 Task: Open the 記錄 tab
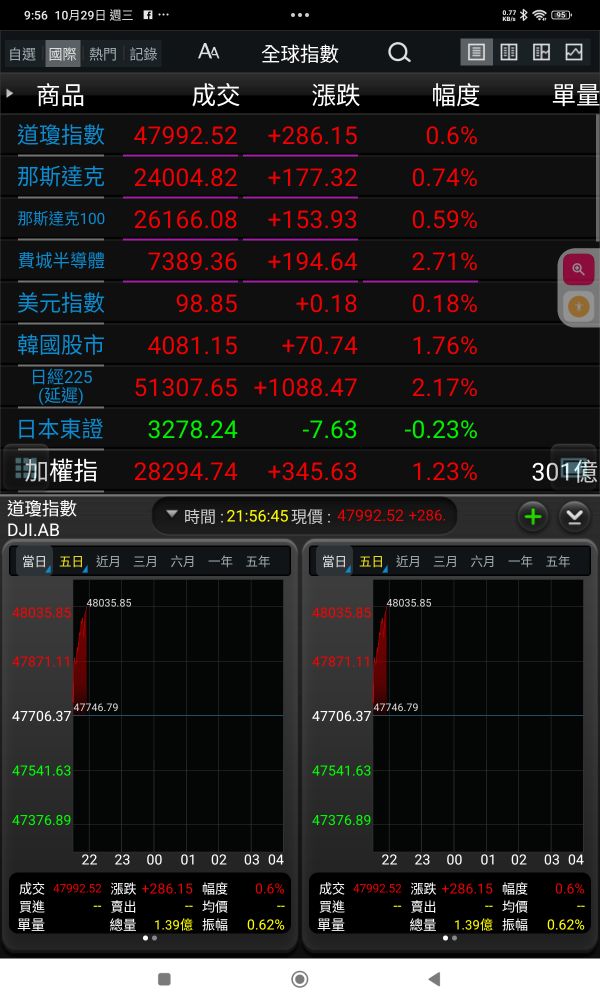pos(143,54)
